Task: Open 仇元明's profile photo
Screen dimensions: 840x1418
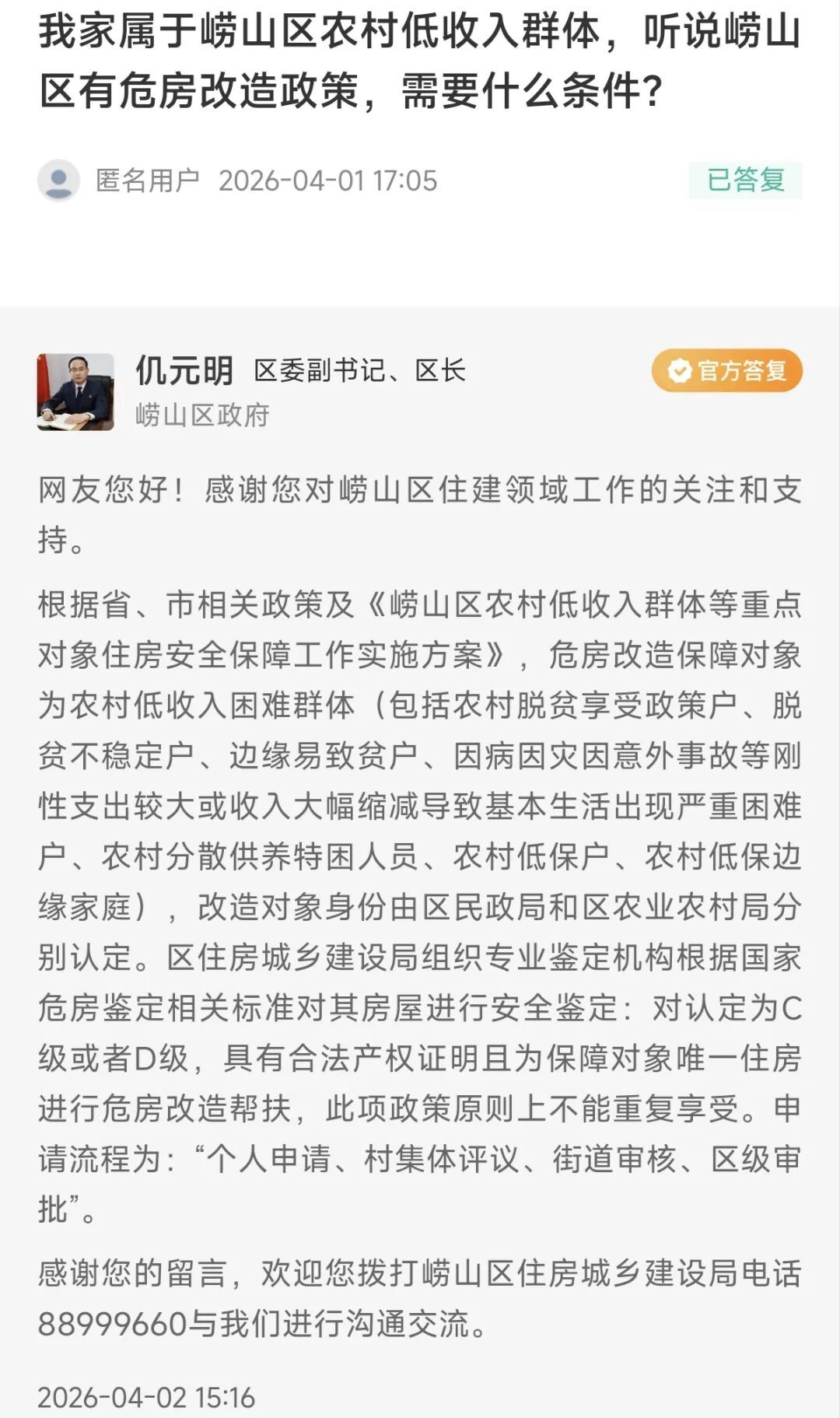Action: click(75, 390)
